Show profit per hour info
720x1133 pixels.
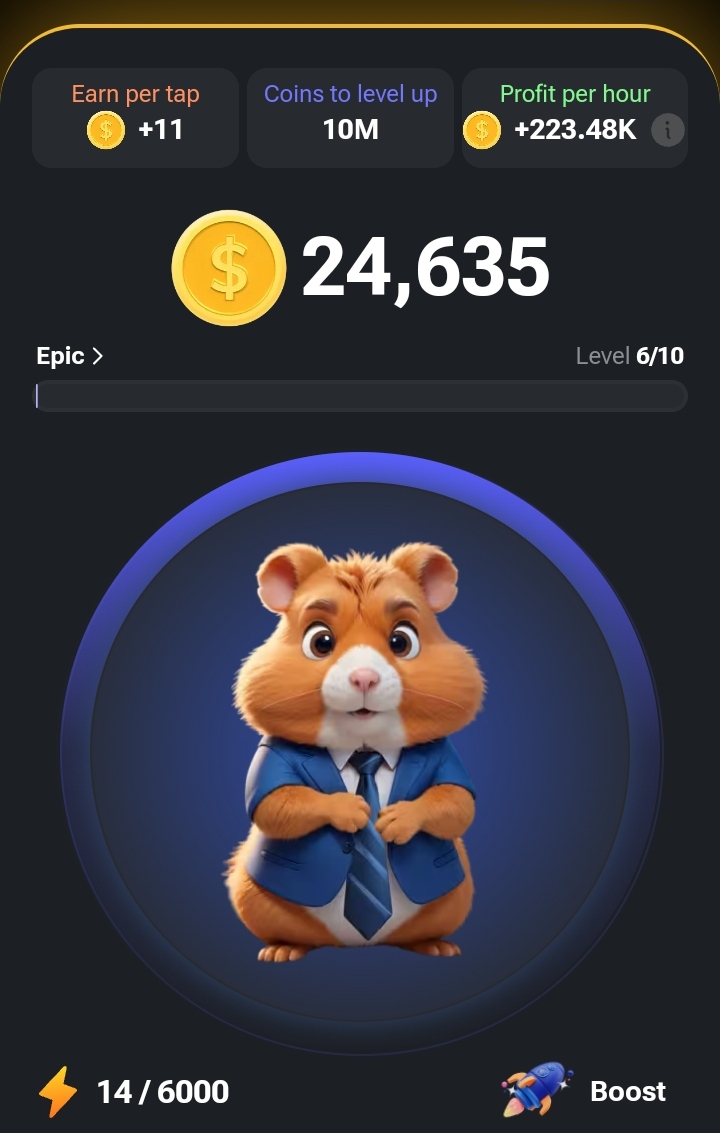[x=667, y=130]
